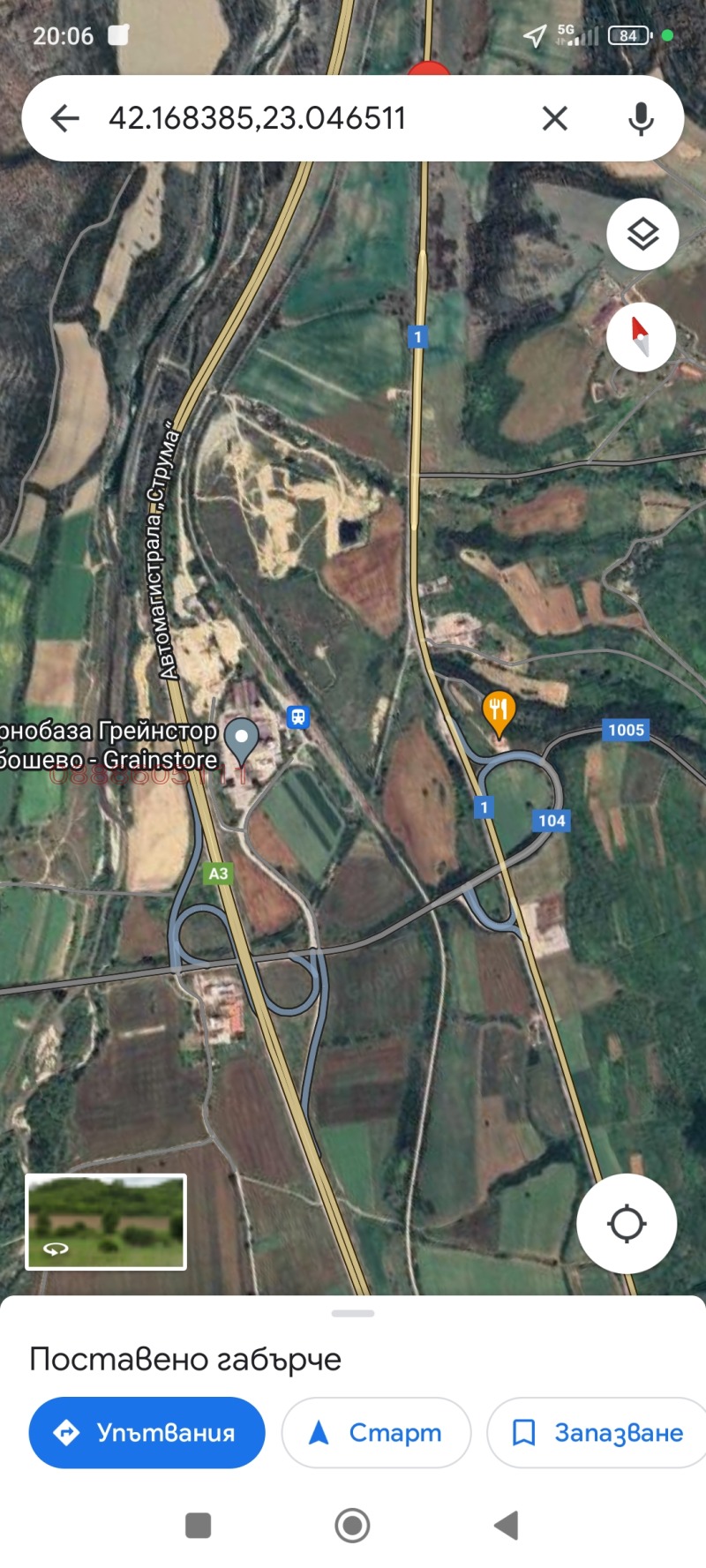Expand the Поставено габърче sheet handle
706x1568 pixels.
(353, 1313)
